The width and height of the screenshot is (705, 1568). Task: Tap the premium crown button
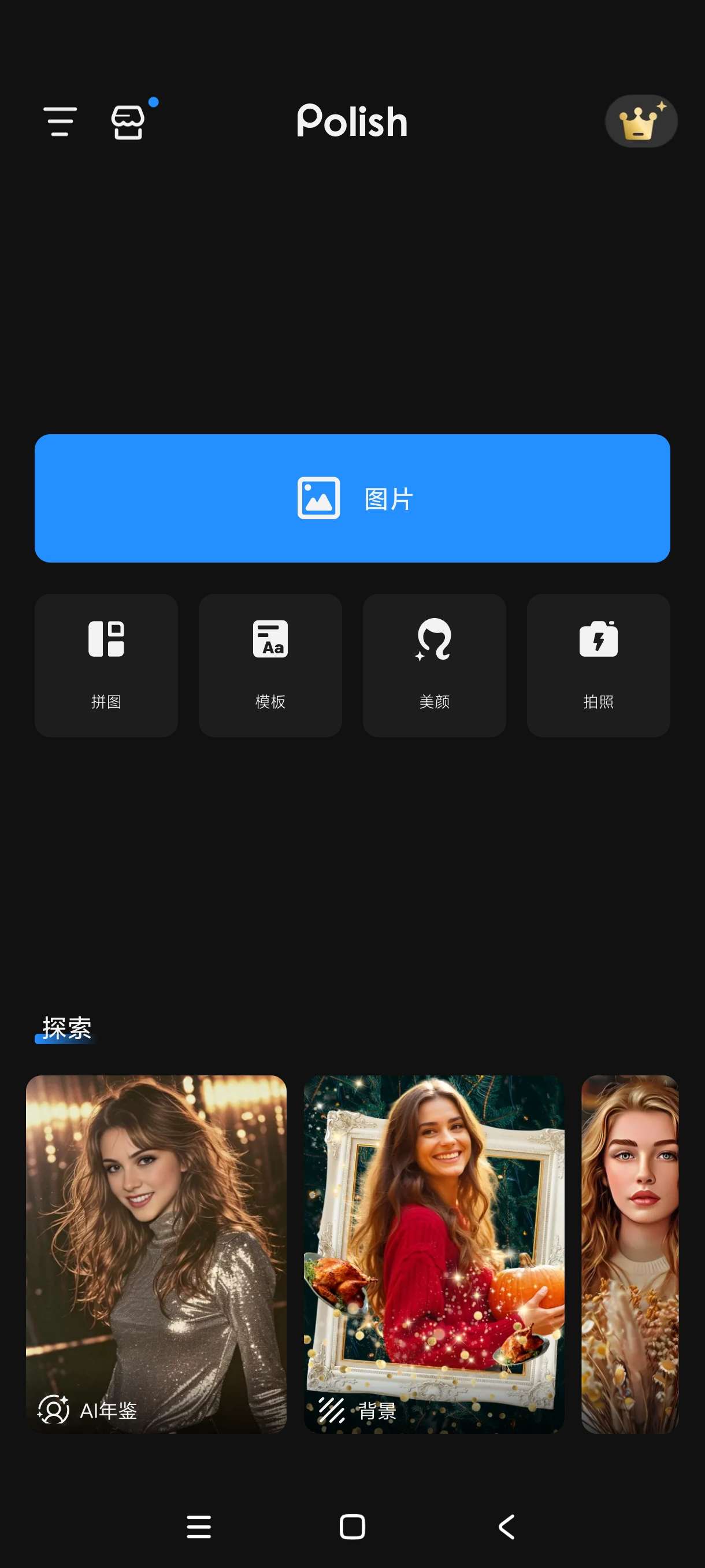point(640,121)
